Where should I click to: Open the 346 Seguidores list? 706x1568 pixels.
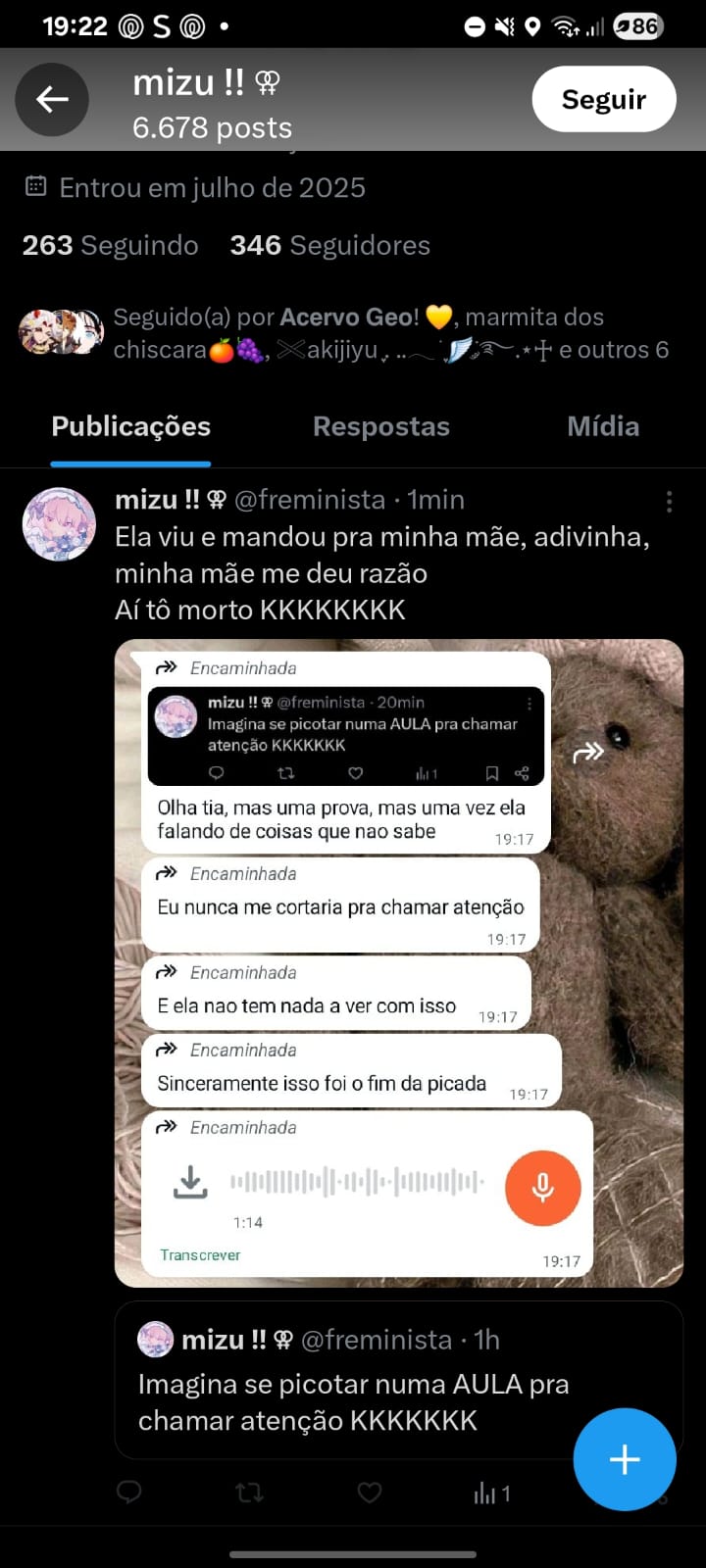pyautogui.click(x=329, y=245)
